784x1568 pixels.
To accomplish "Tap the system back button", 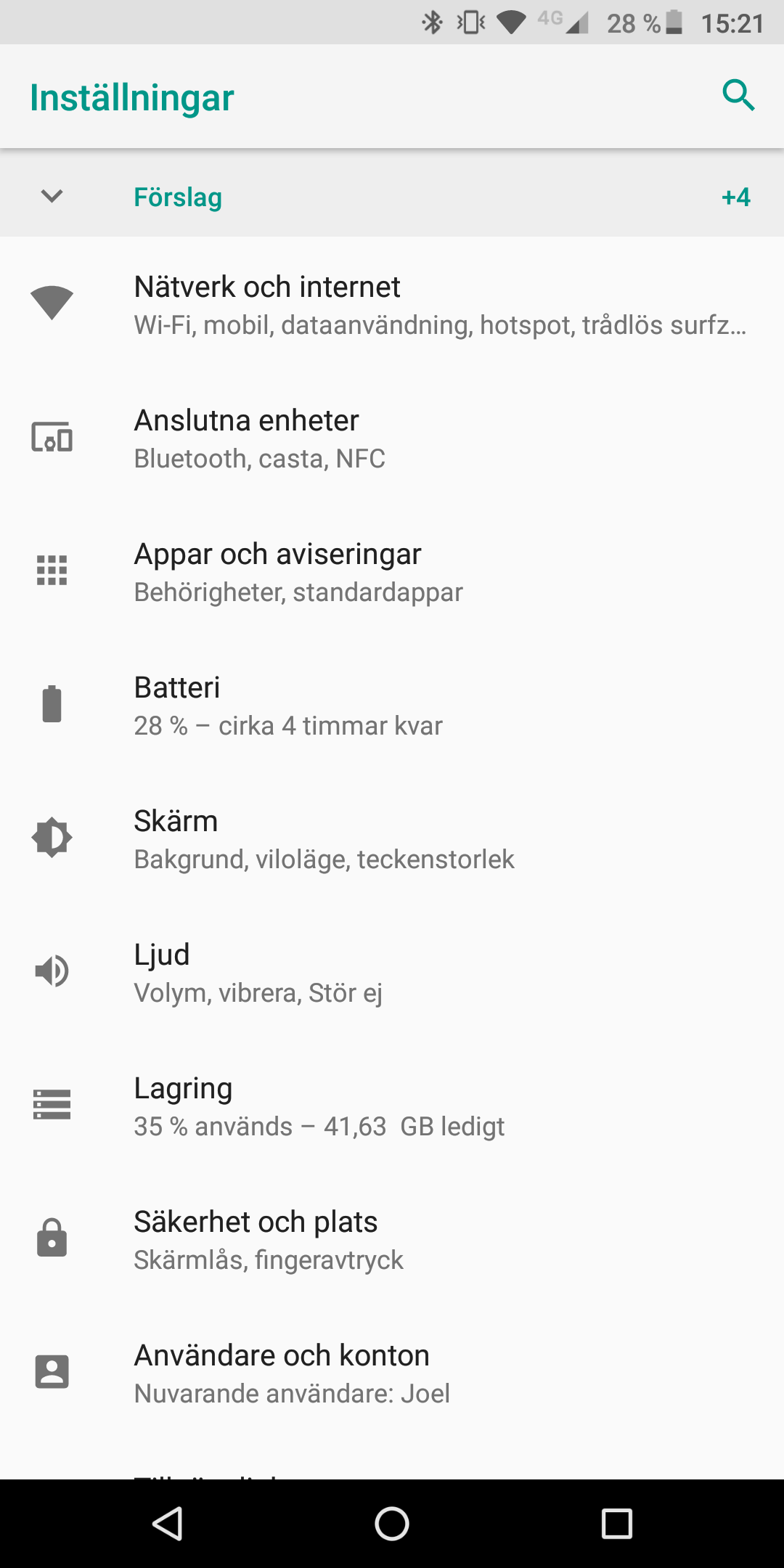I will (x=168, y=1523).
